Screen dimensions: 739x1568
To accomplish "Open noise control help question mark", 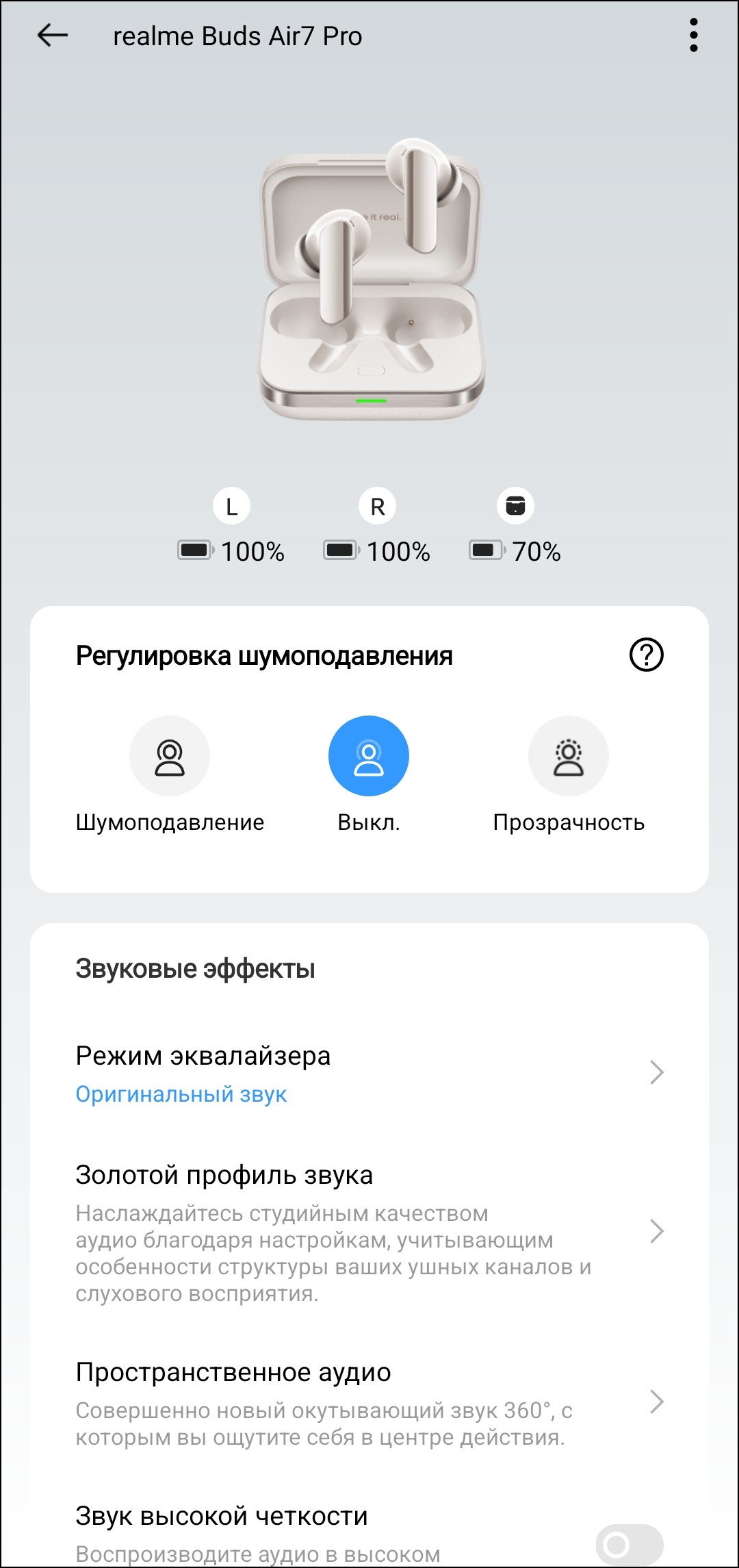I will (x=646, y=655).
